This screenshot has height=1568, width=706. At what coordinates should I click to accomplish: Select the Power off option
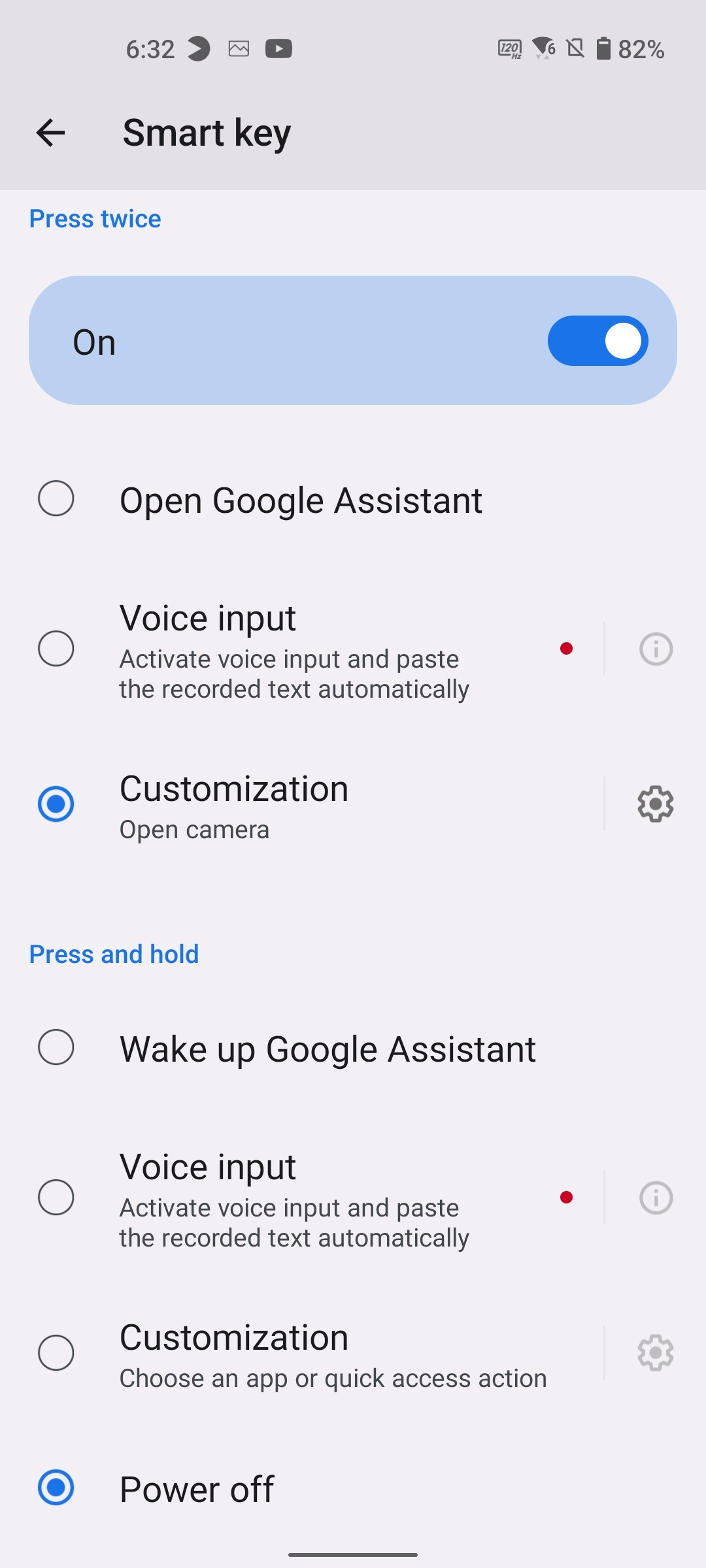pos(56,1488)
